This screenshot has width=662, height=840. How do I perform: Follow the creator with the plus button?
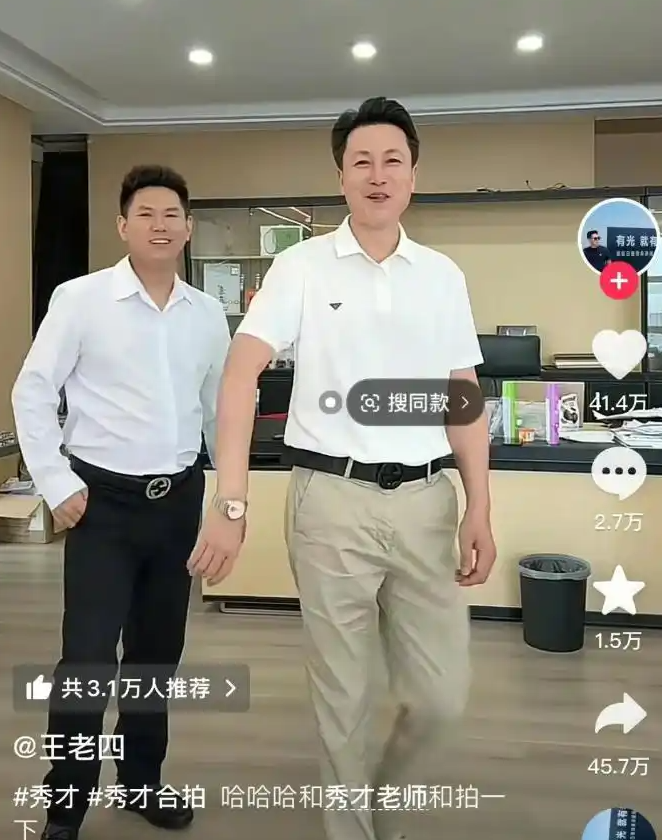[619, 281]
